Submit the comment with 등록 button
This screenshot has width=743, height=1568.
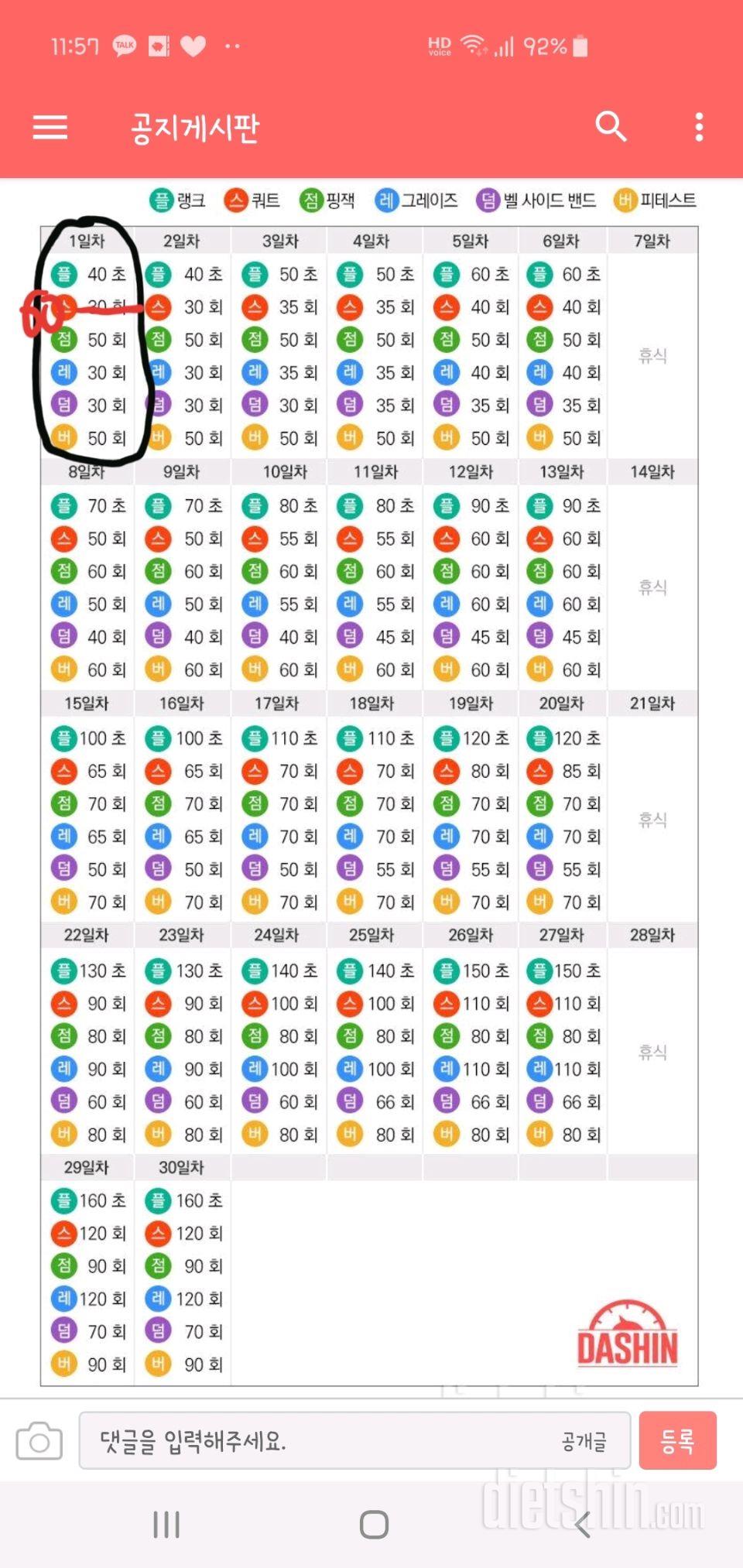coord(677,1441)
